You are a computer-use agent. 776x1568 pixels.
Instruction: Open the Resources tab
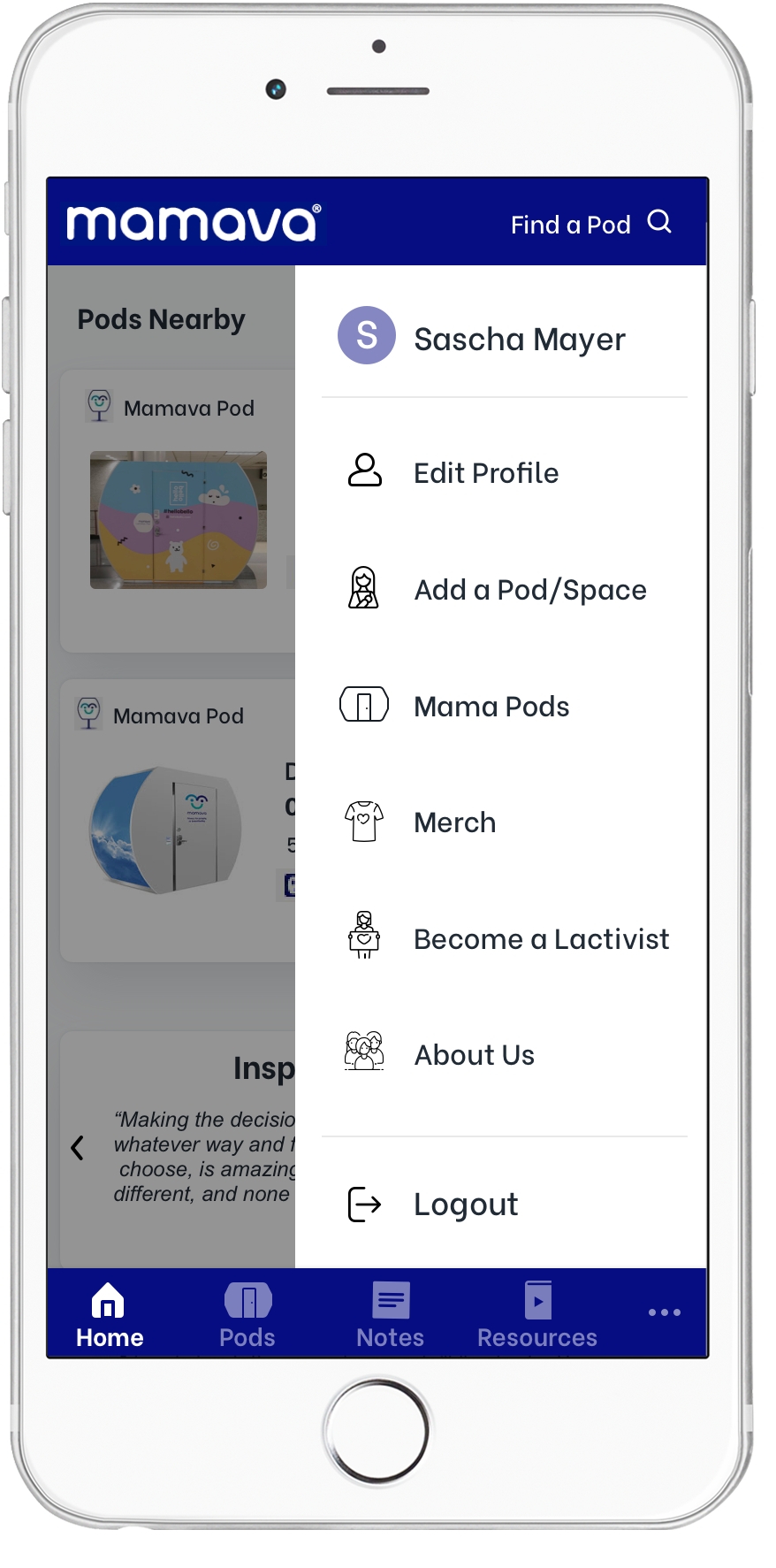pyautogui.click(x=536, y=1315)
